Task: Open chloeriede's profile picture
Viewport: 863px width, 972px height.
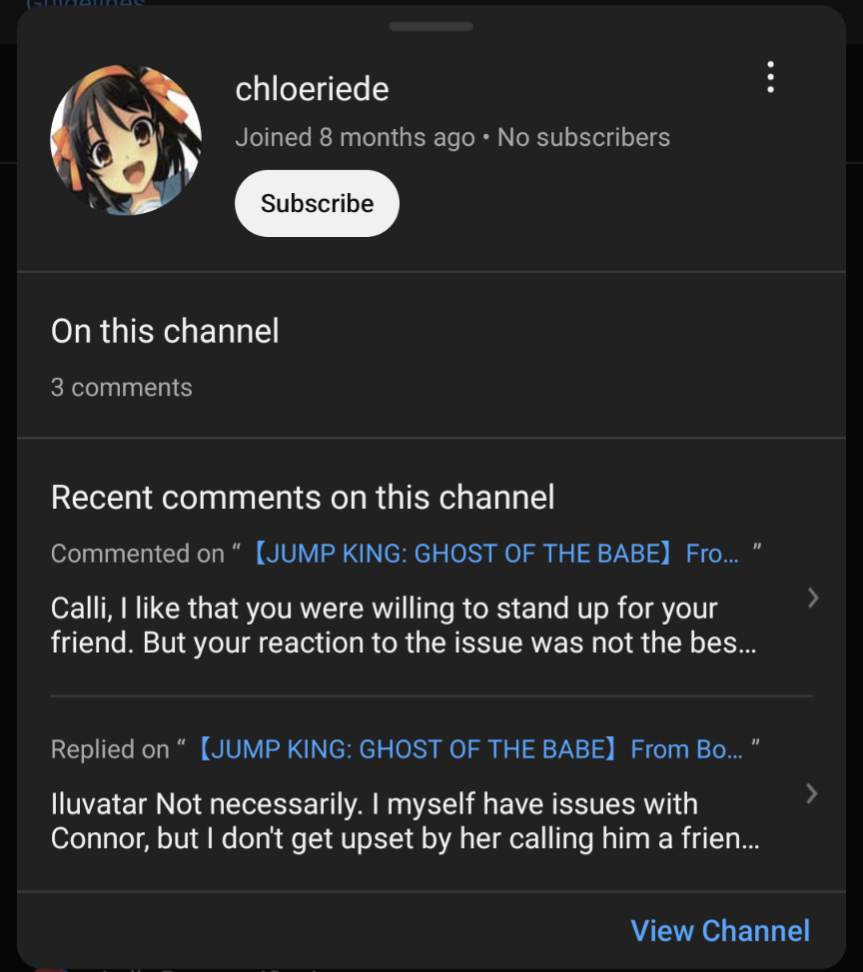Action: tap(126, 139)
